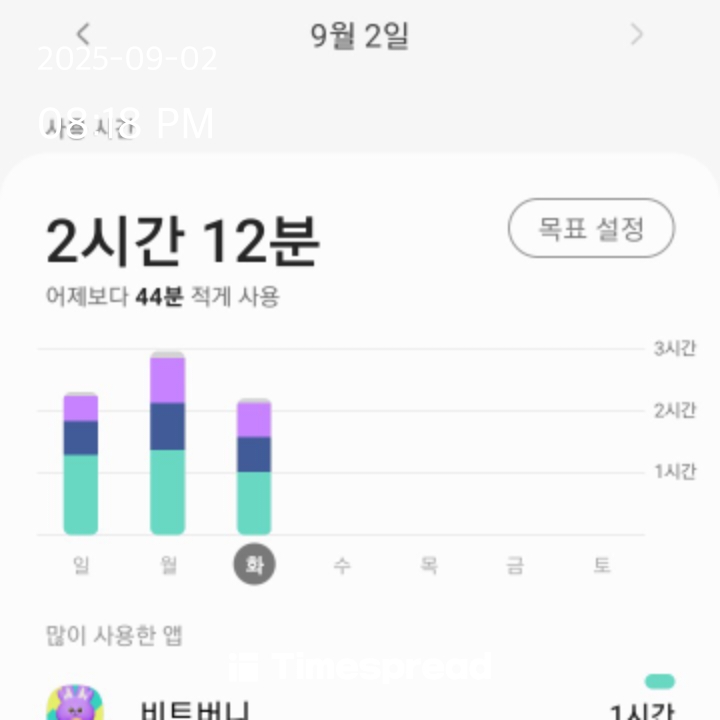Go to the next day
The height and width of the screenshot is (720, 720).
tap(636, 35)
